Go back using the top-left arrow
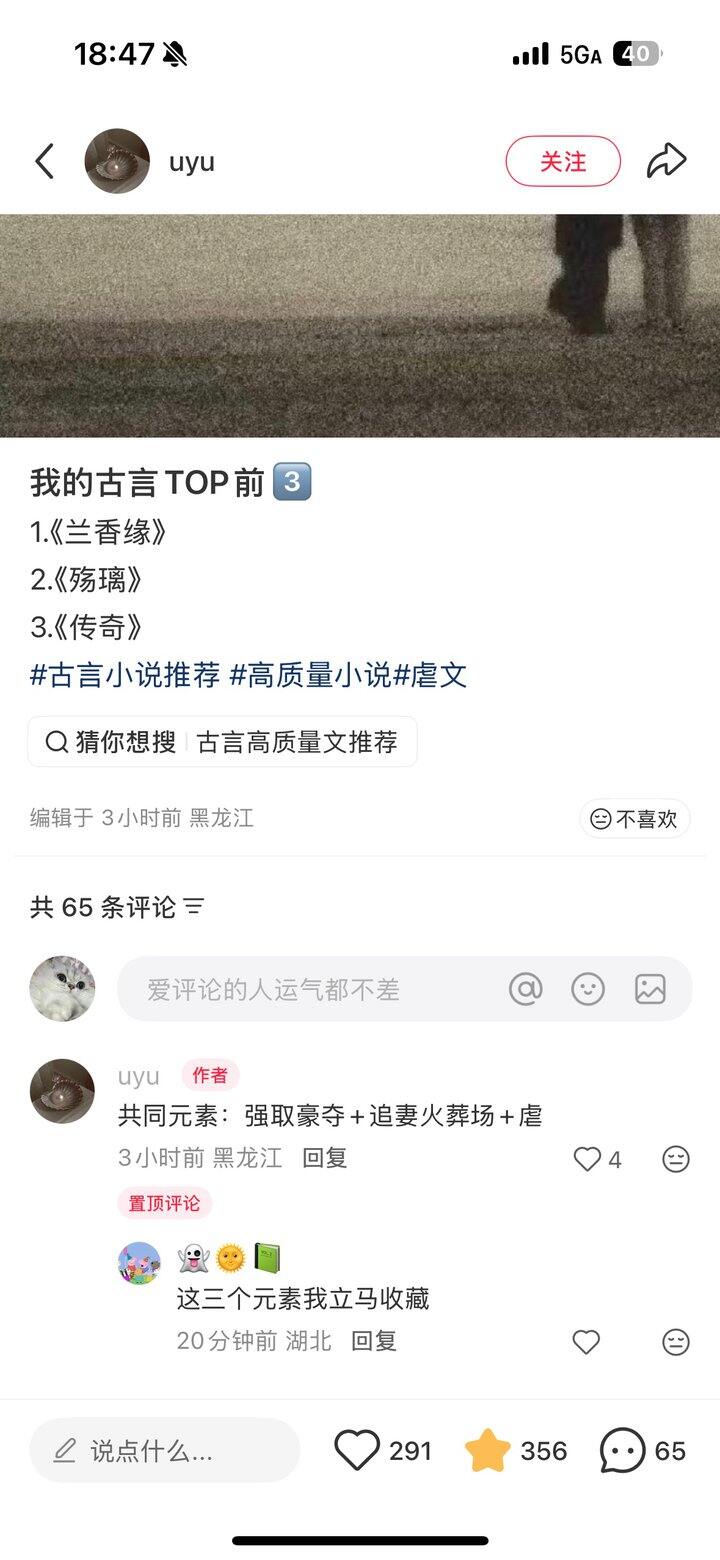The image size is (720, 1560). pos(44,161)
